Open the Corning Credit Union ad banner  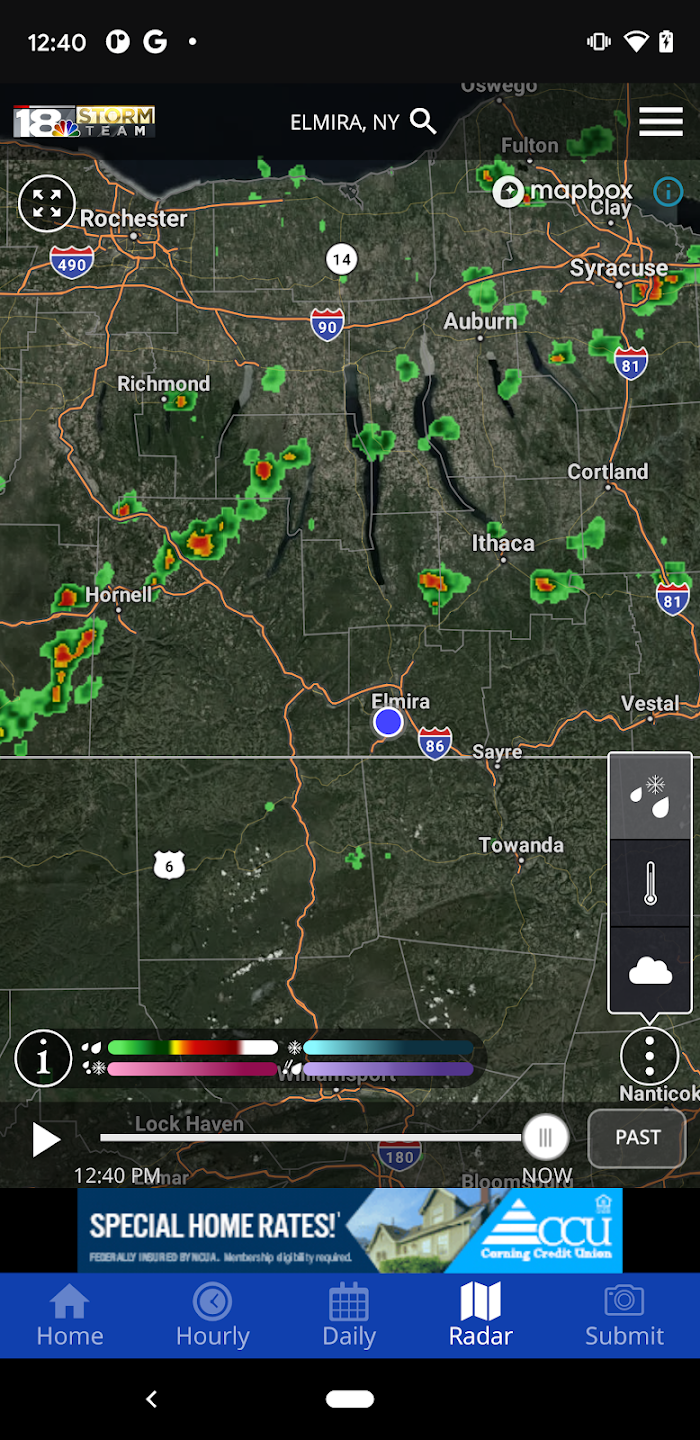350,1230
